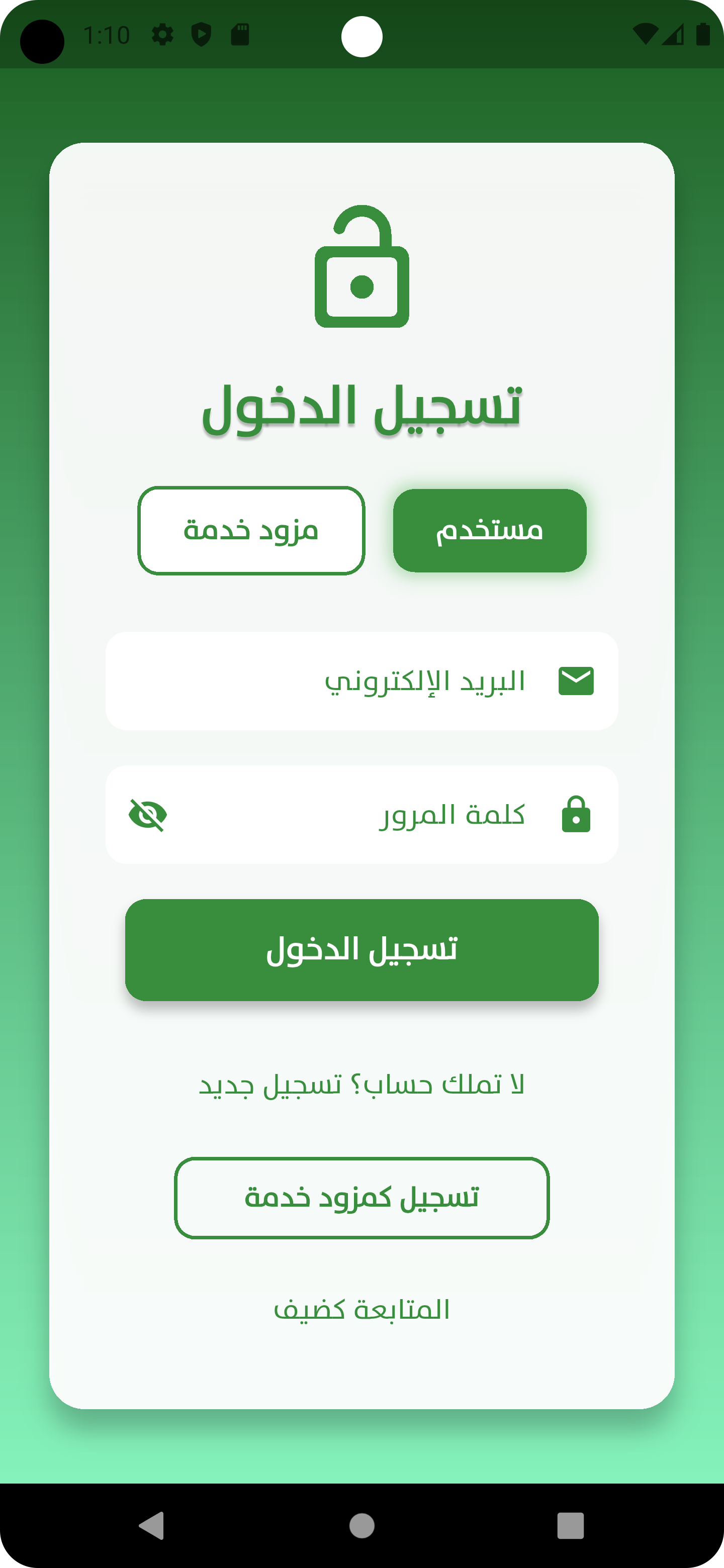Switch to مزود خدمة (service provider) login
This screenshot has height=1568, width=724.
coord(251,530)
